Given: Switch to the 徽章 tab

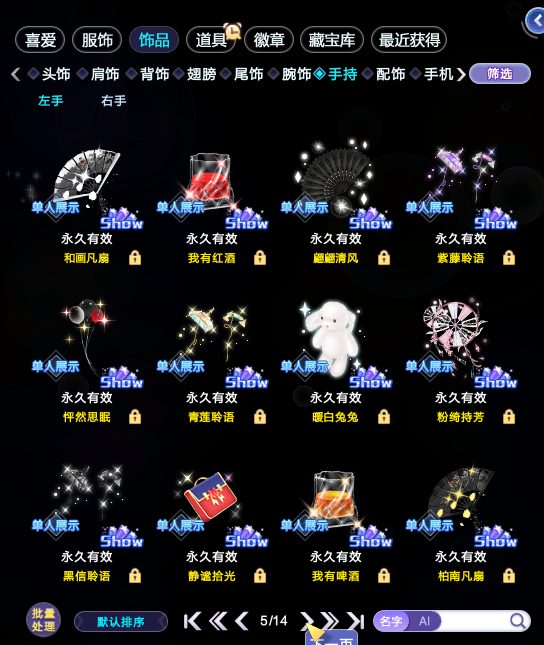Looking at the screenshot, I should 269,40.
